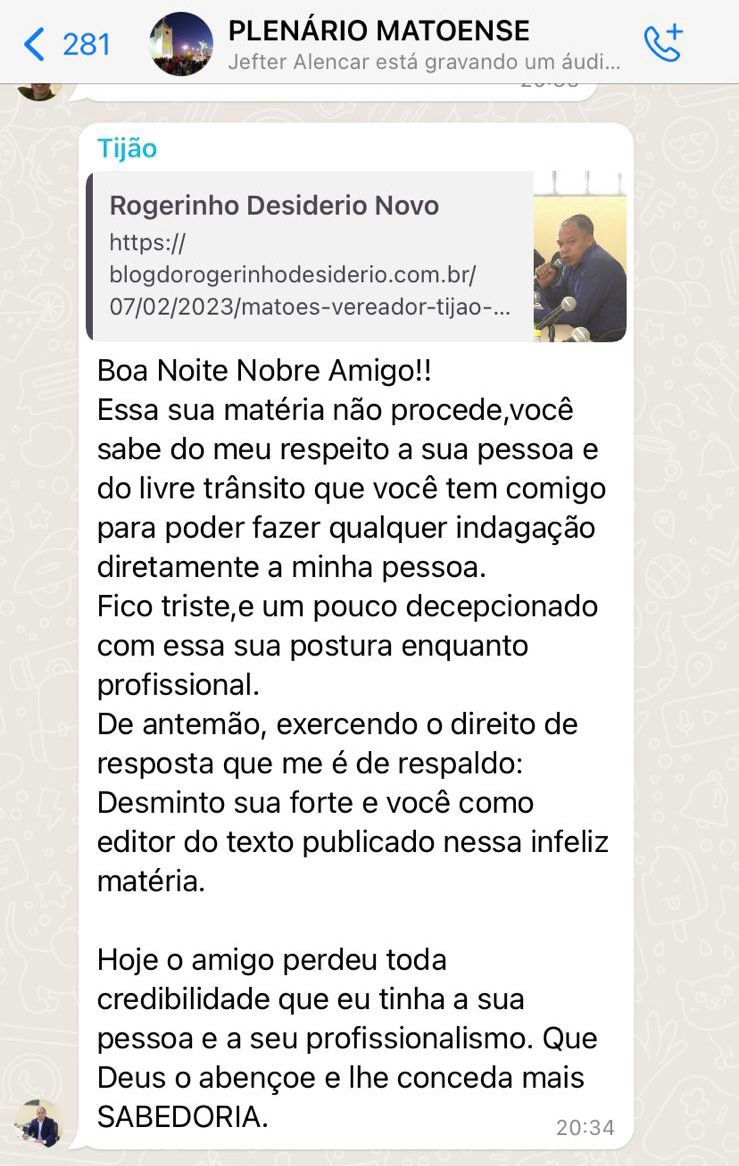The height and width of the screenshot is (1166, 739).
Task: Tap sender name Tijão
Action: click(x=127, y=149)
